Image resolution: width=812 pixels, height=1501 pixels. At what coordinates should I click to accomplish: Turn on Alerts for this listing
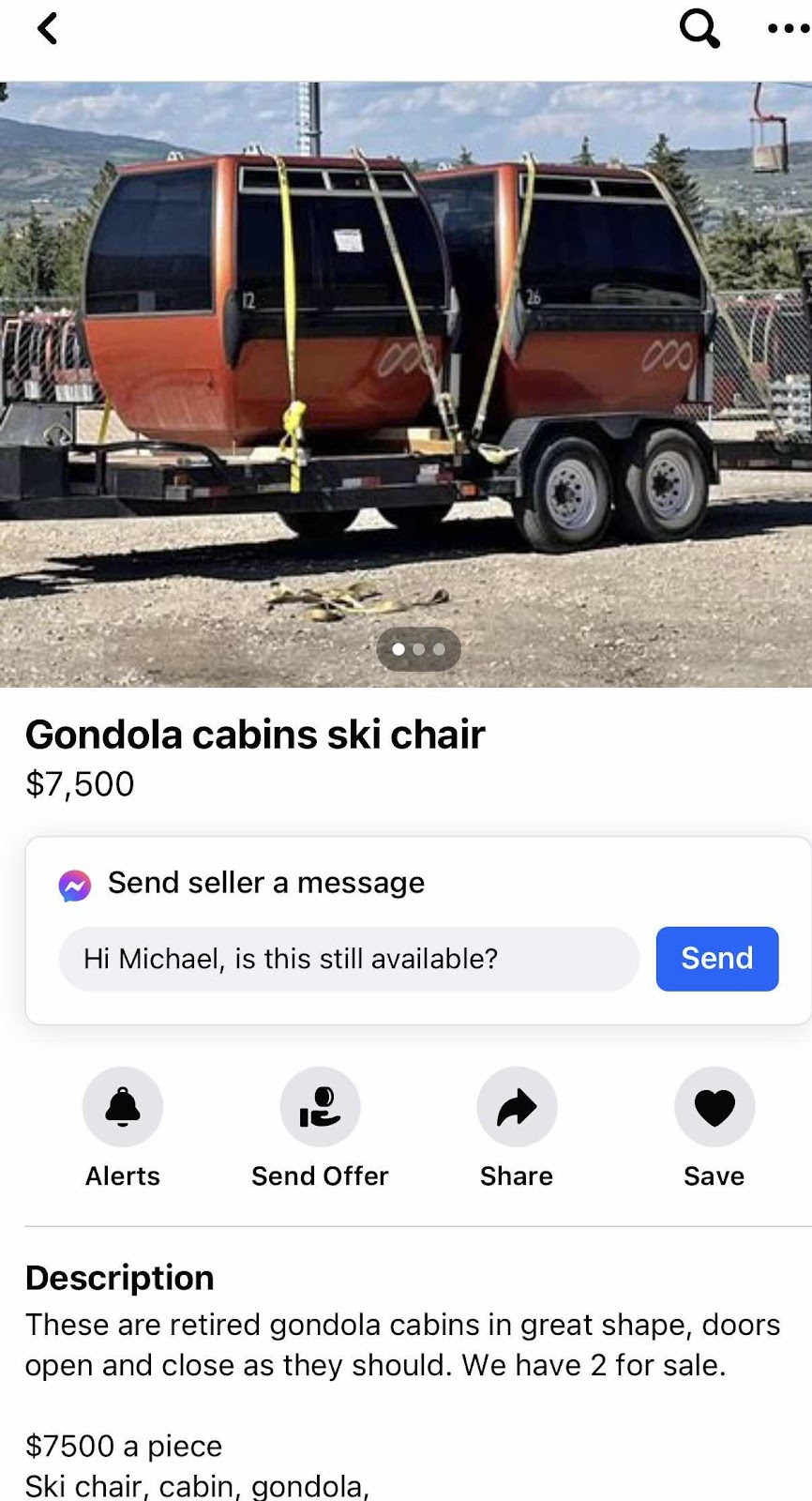click(123, 1107)
